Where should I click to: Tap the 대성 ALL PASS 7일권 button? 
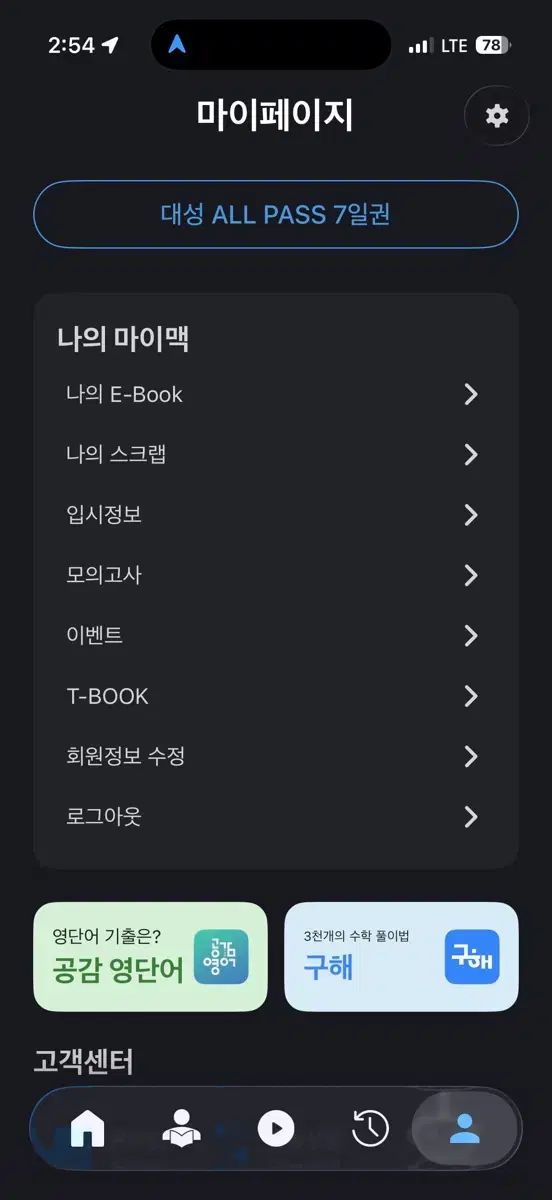point(276,214)
